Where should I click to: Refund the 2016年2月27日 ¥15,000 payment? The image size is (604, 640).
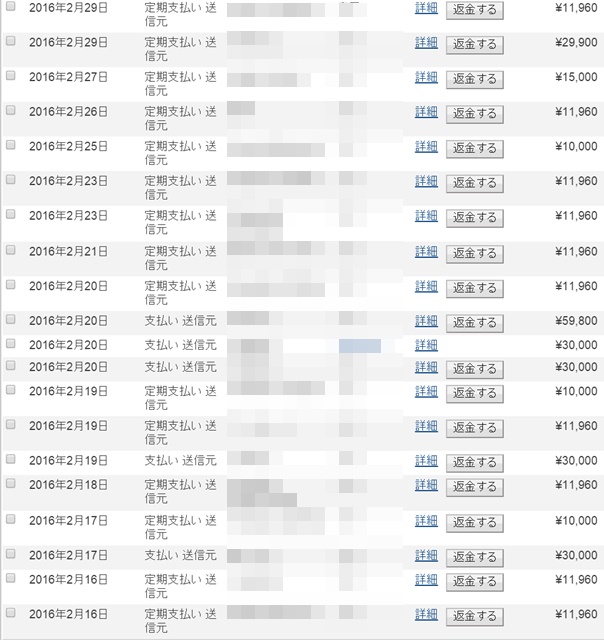click(474, 79)
